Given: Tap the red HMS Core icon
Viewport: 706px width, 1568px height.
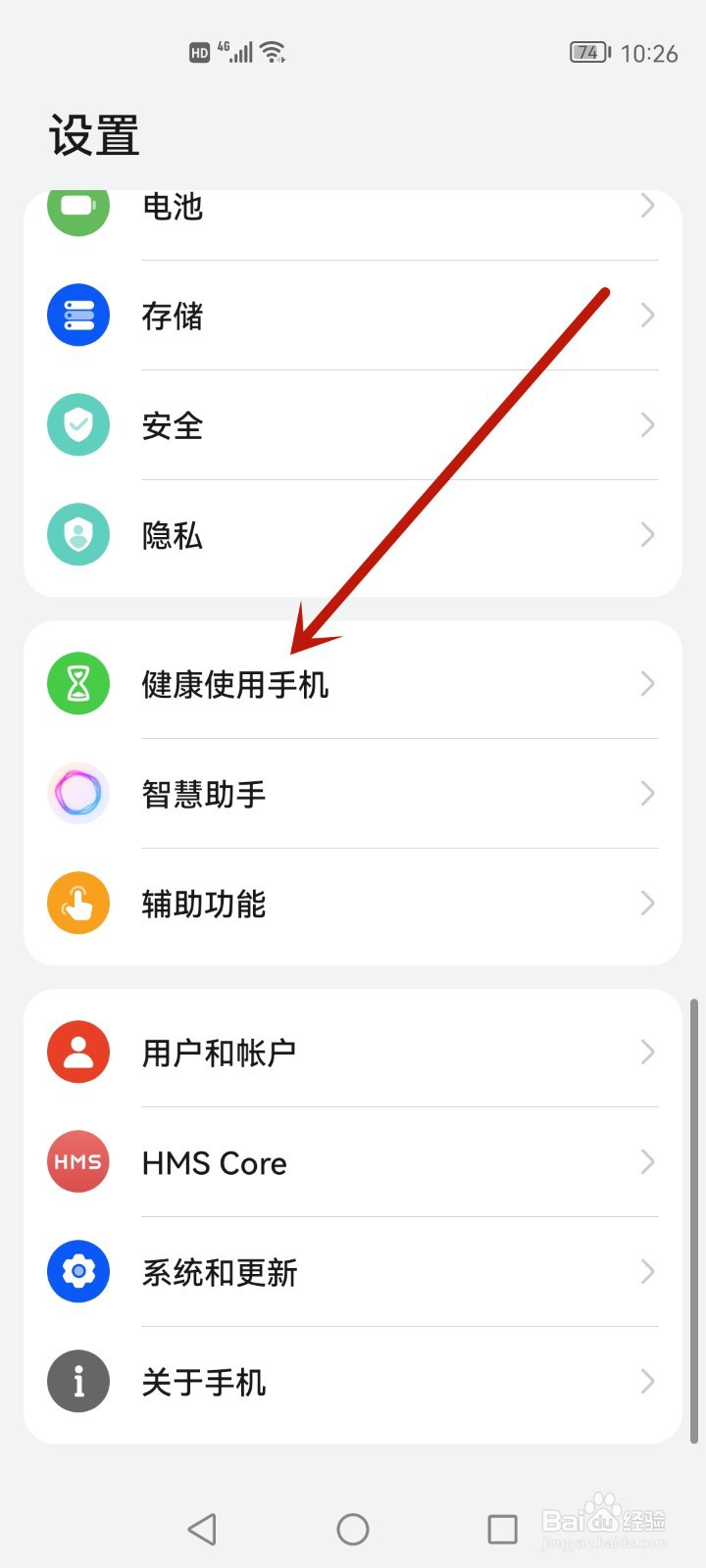Looking at the screenshot, I should click(x=77, y=1161).
